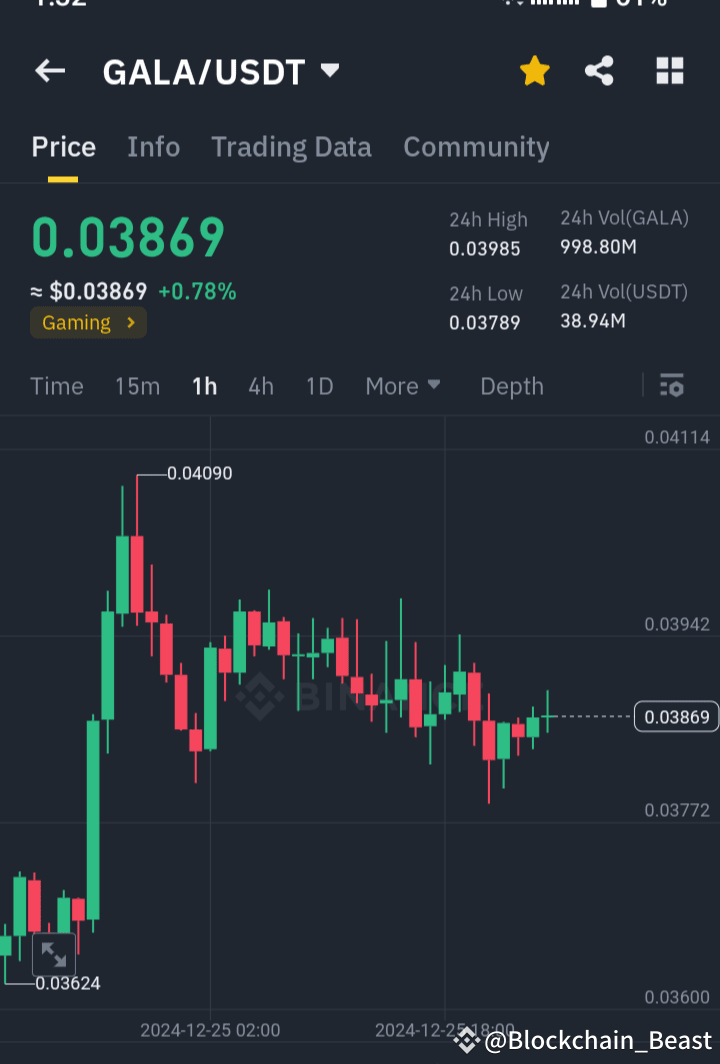The image size is (720, 1064).
Task: Open the grid layout menu
Action: pyautogui.click(x=668, y=70)
